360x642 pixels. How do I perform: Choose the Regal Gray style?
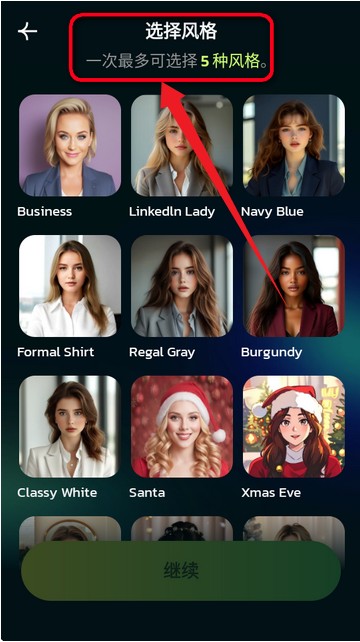[182, 286]
